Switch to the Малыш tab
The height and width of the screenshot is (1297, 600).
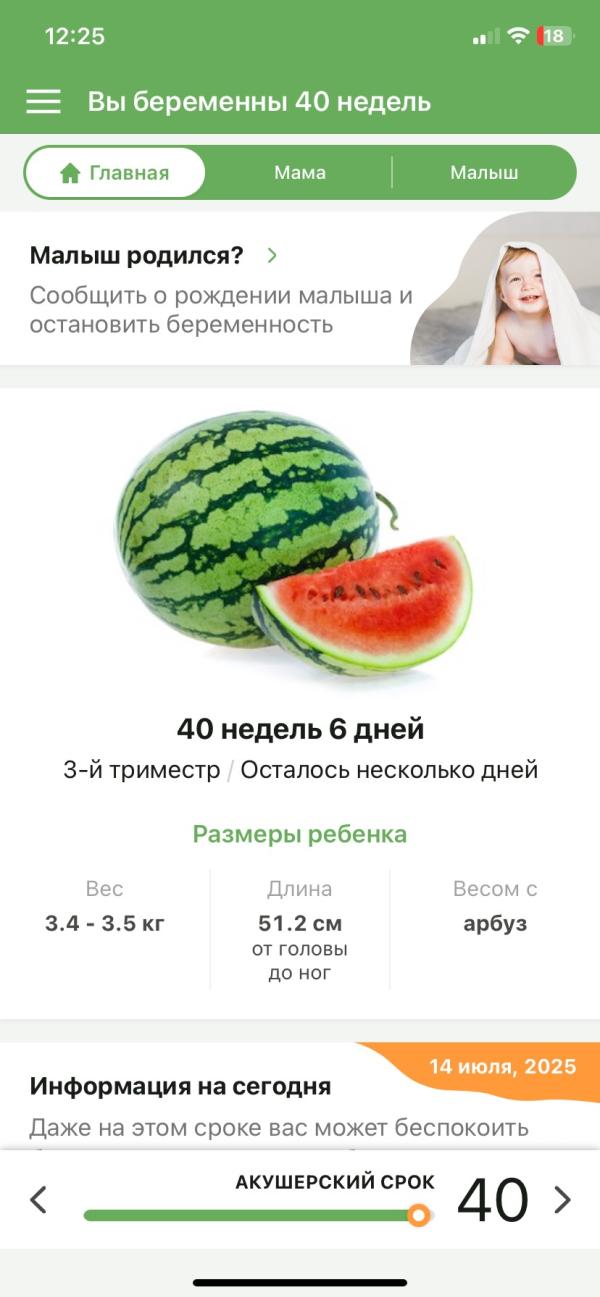484,173
